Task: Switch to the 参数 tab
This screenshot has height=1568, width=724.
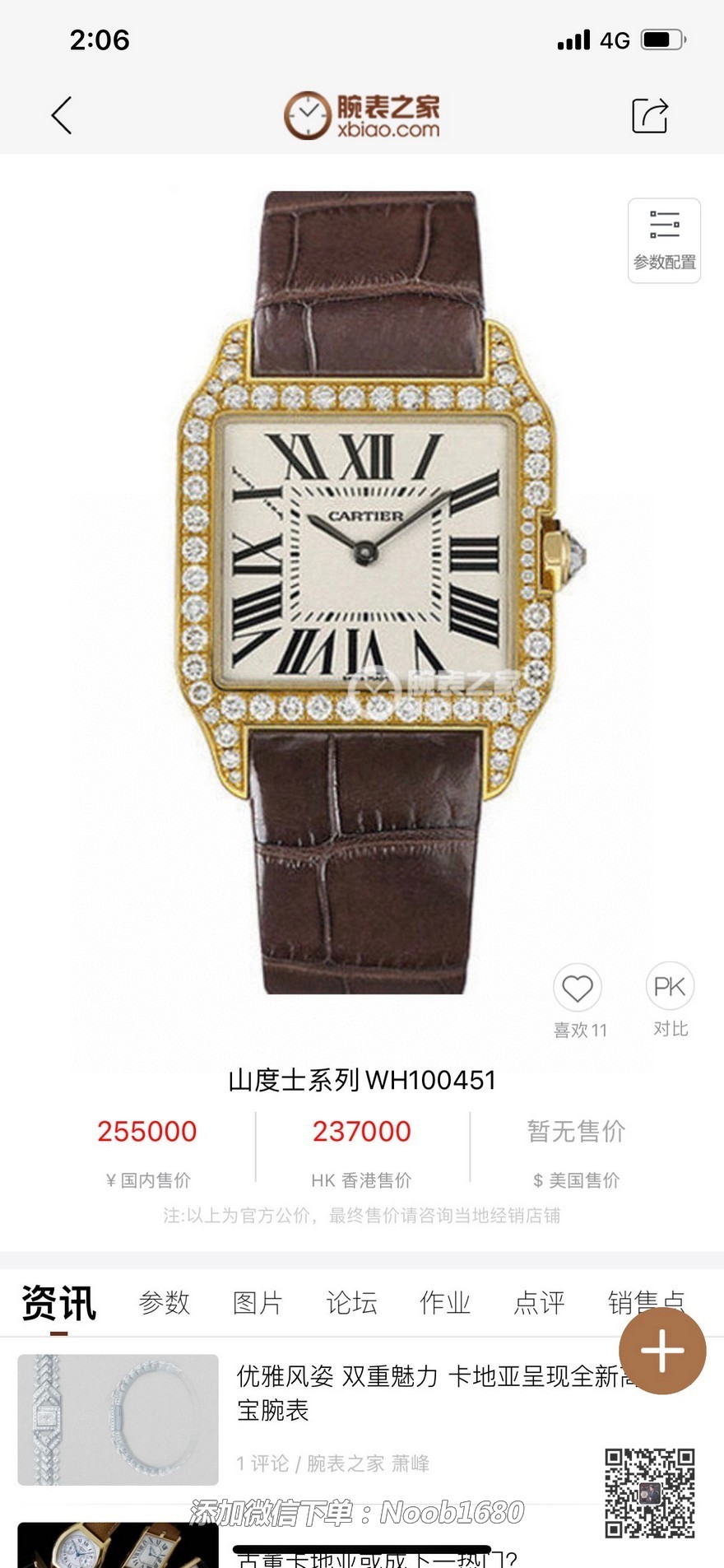Action: click(x=165, y=1303)
